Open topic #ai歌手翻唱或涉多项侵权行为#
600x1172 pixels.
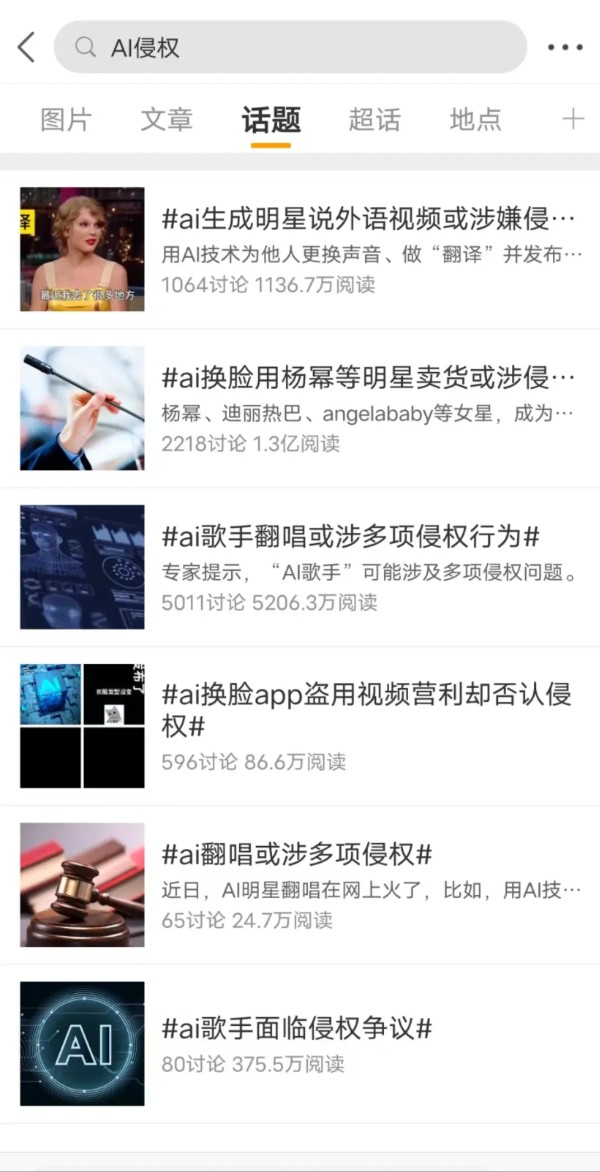coord(300,567)
